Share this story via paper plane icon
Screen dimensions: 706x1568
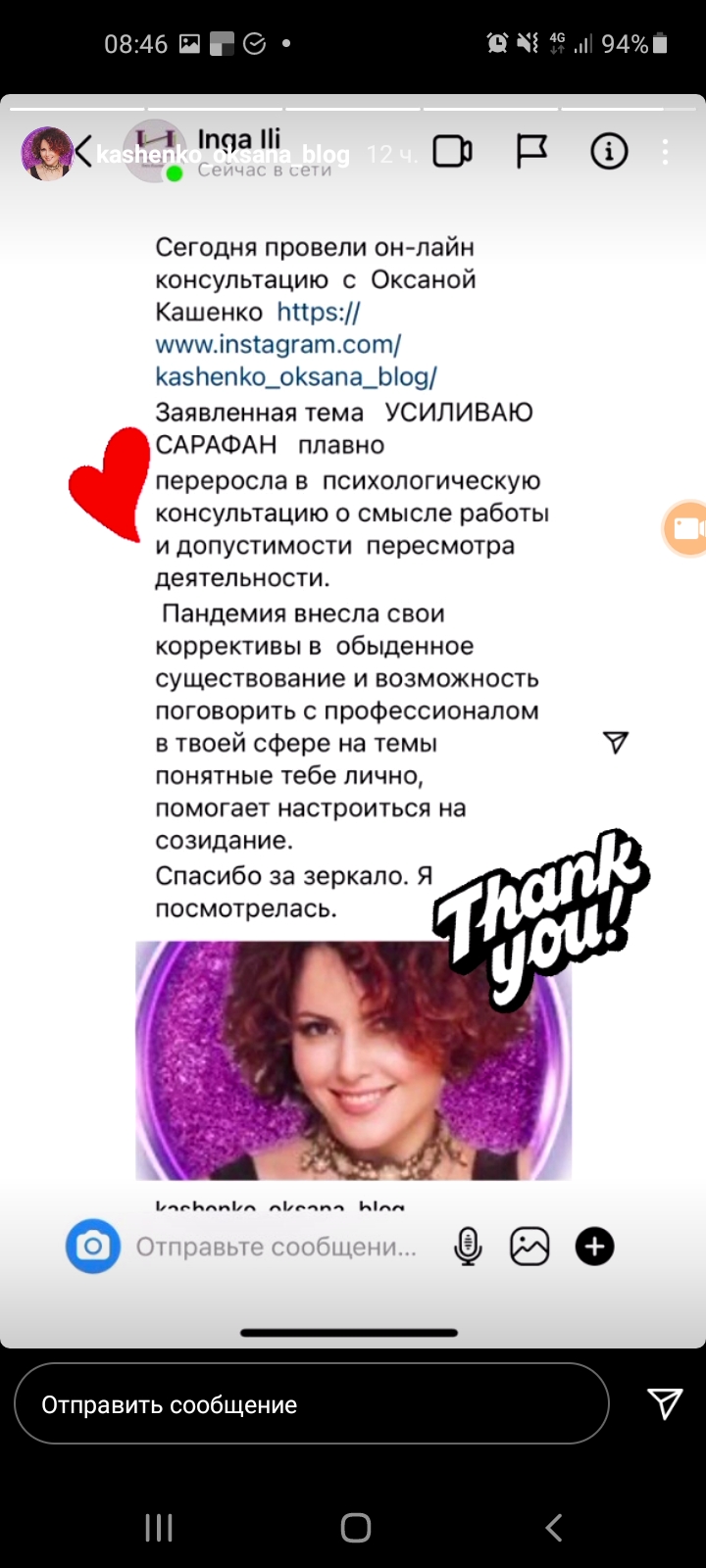(665, 1403)
